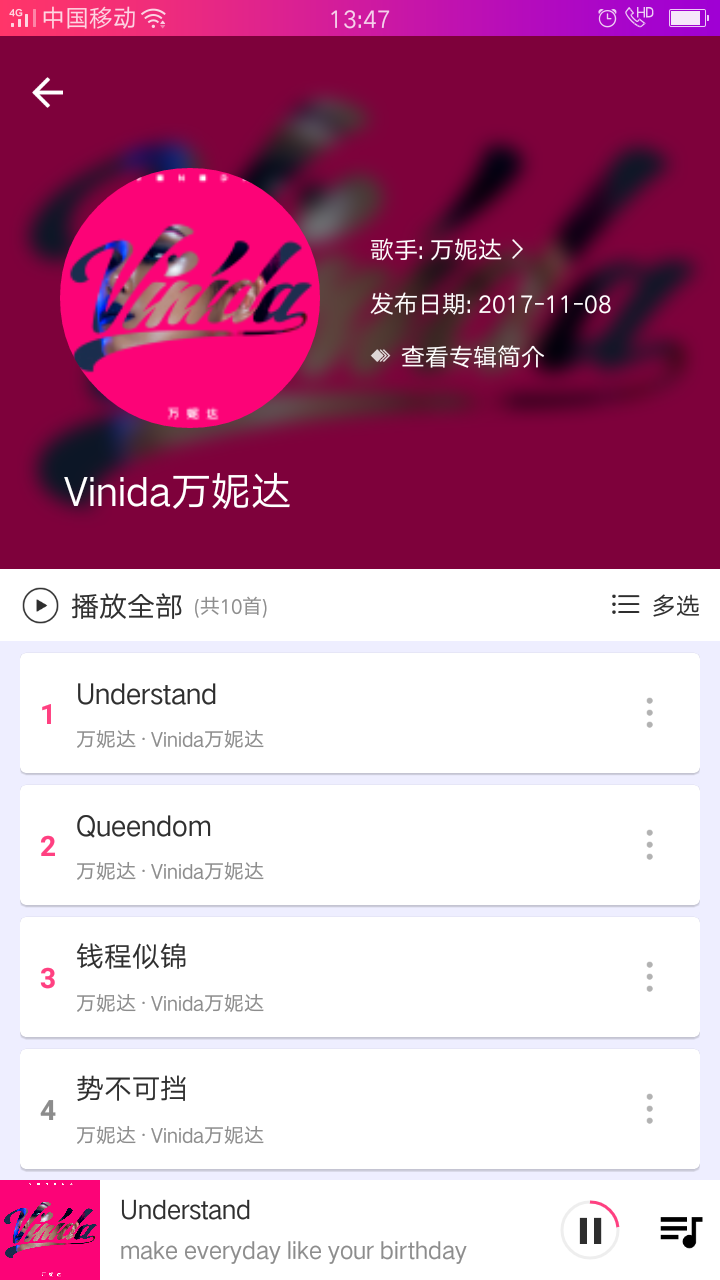Screen dimensions: 720x1280
Task: Open more options for Understand
Action: pyautogui.click(x=649, y=713)
